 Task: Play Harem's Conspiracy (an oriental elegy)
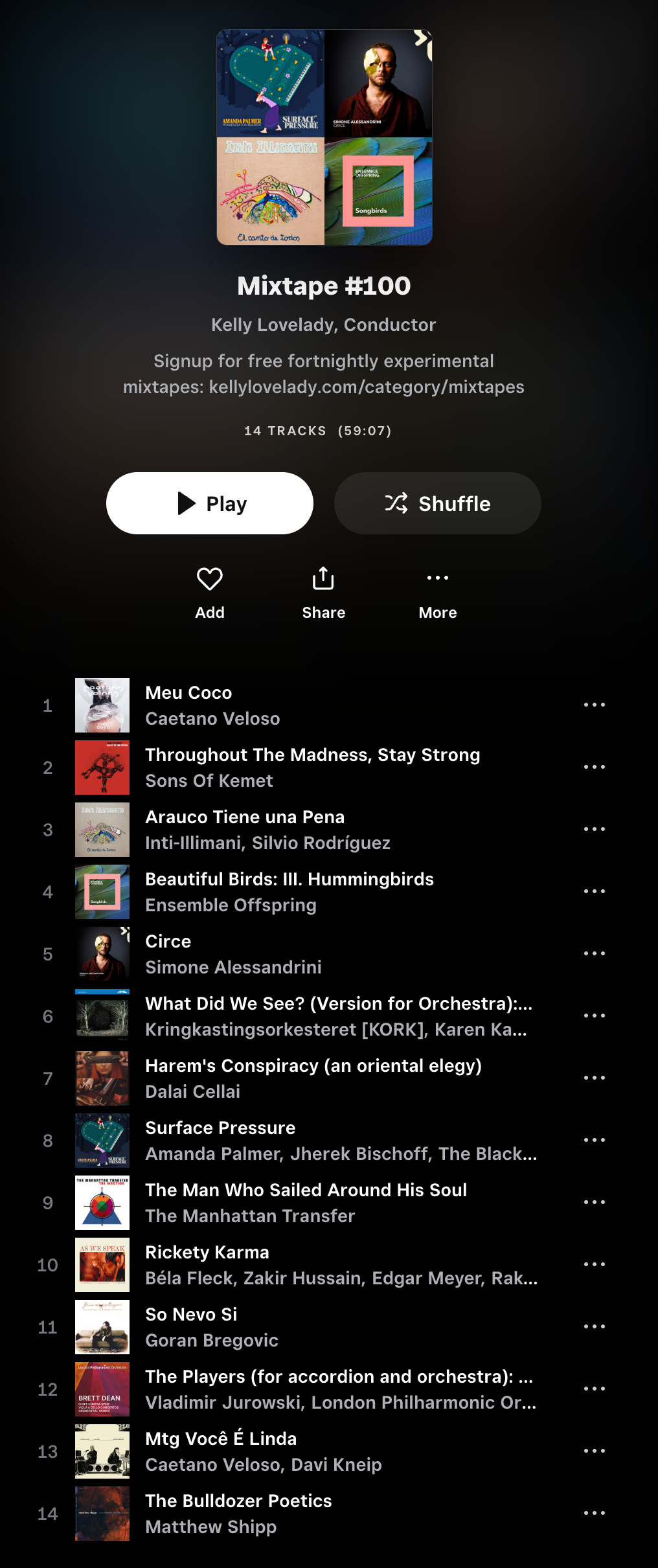(313, 1066)
